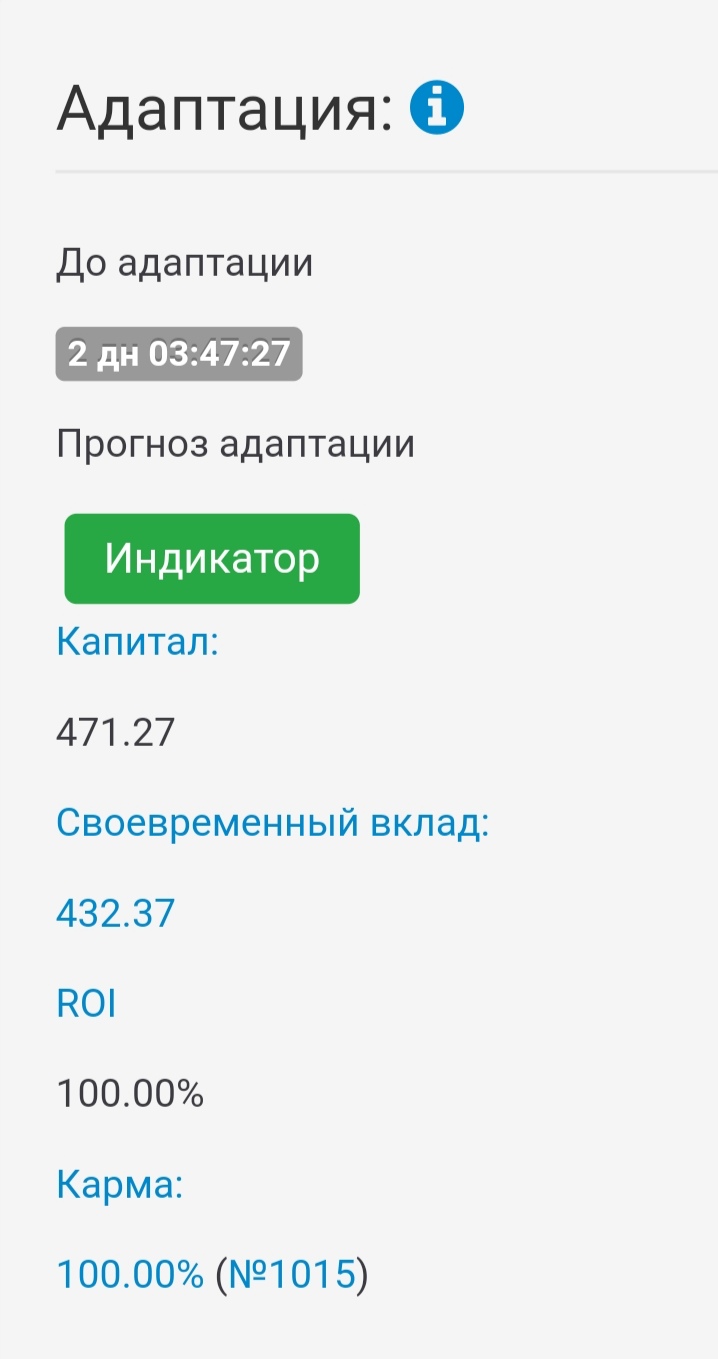Viewport: 718px width, 1359px height.
Task: Open the Капитал link
Action: pyautogui.click(x=137, y=641)
